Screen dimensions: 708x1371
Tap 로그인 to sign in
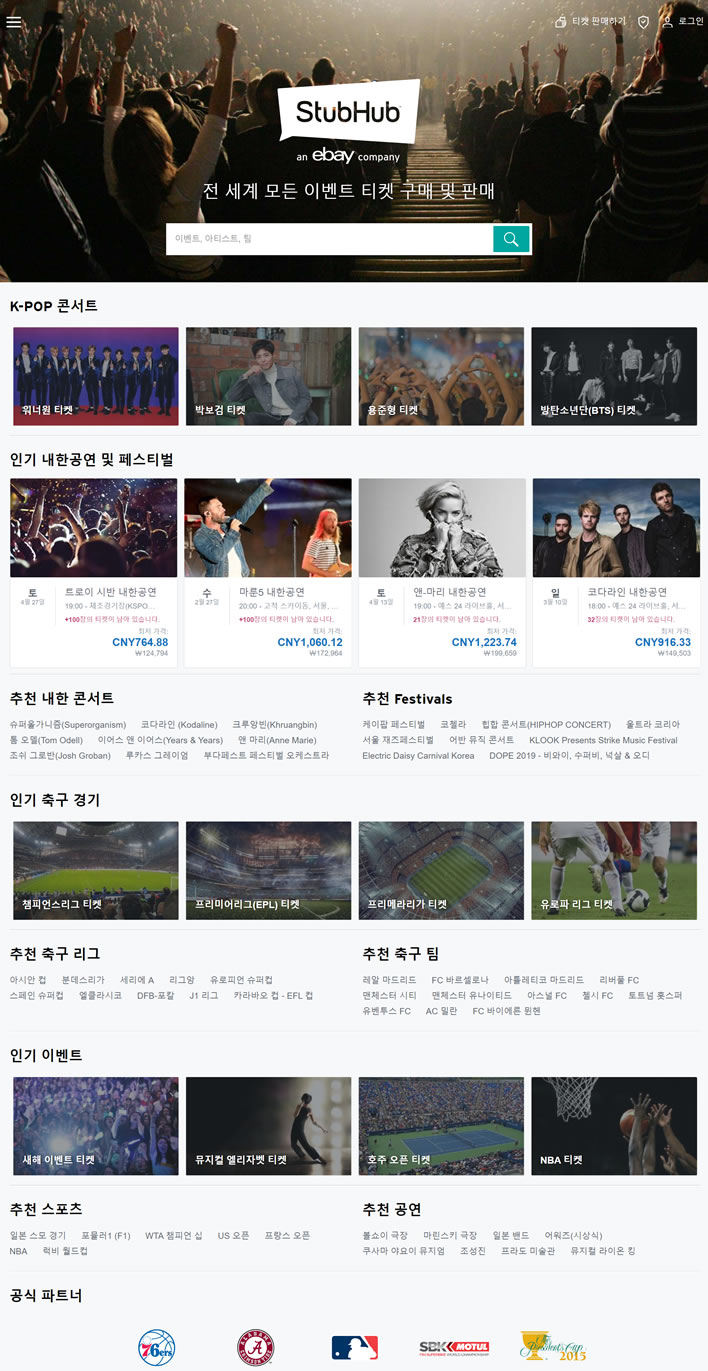[x=683, y=21]
